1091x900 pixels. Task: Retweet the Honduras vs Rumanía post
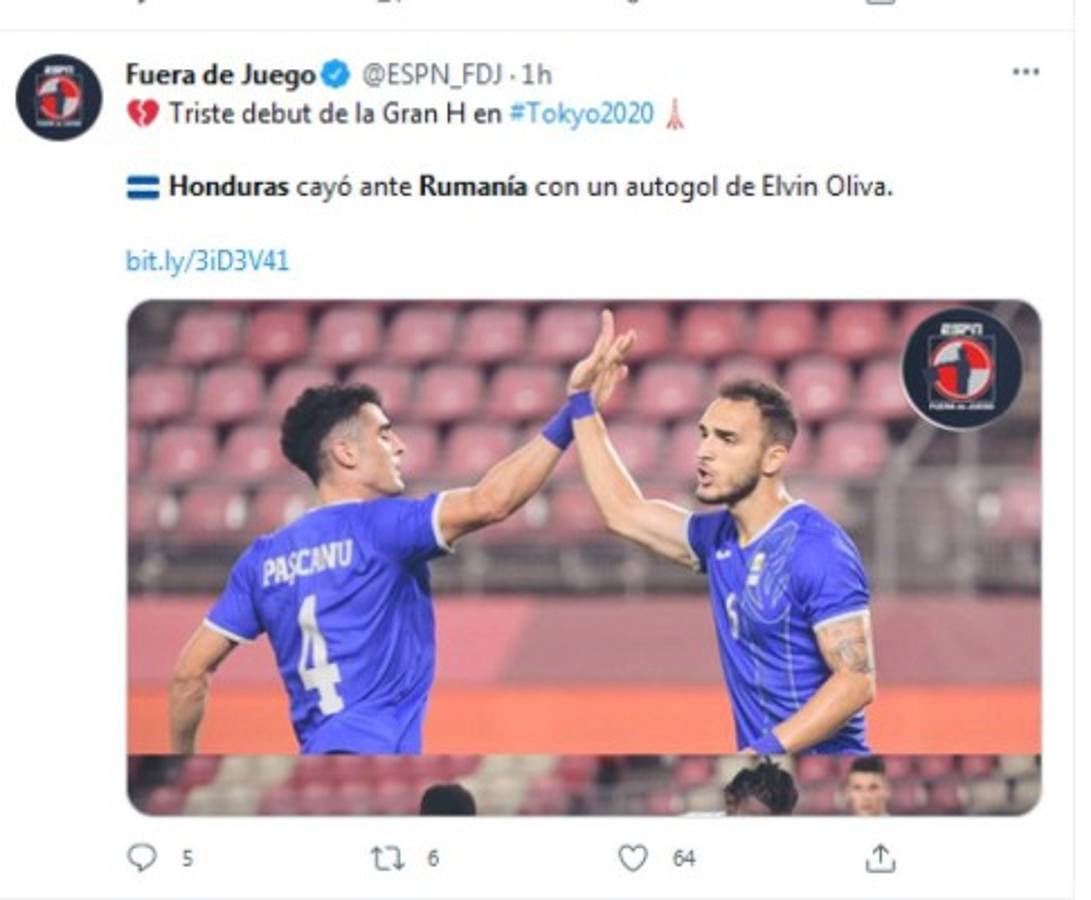[388, 857]
